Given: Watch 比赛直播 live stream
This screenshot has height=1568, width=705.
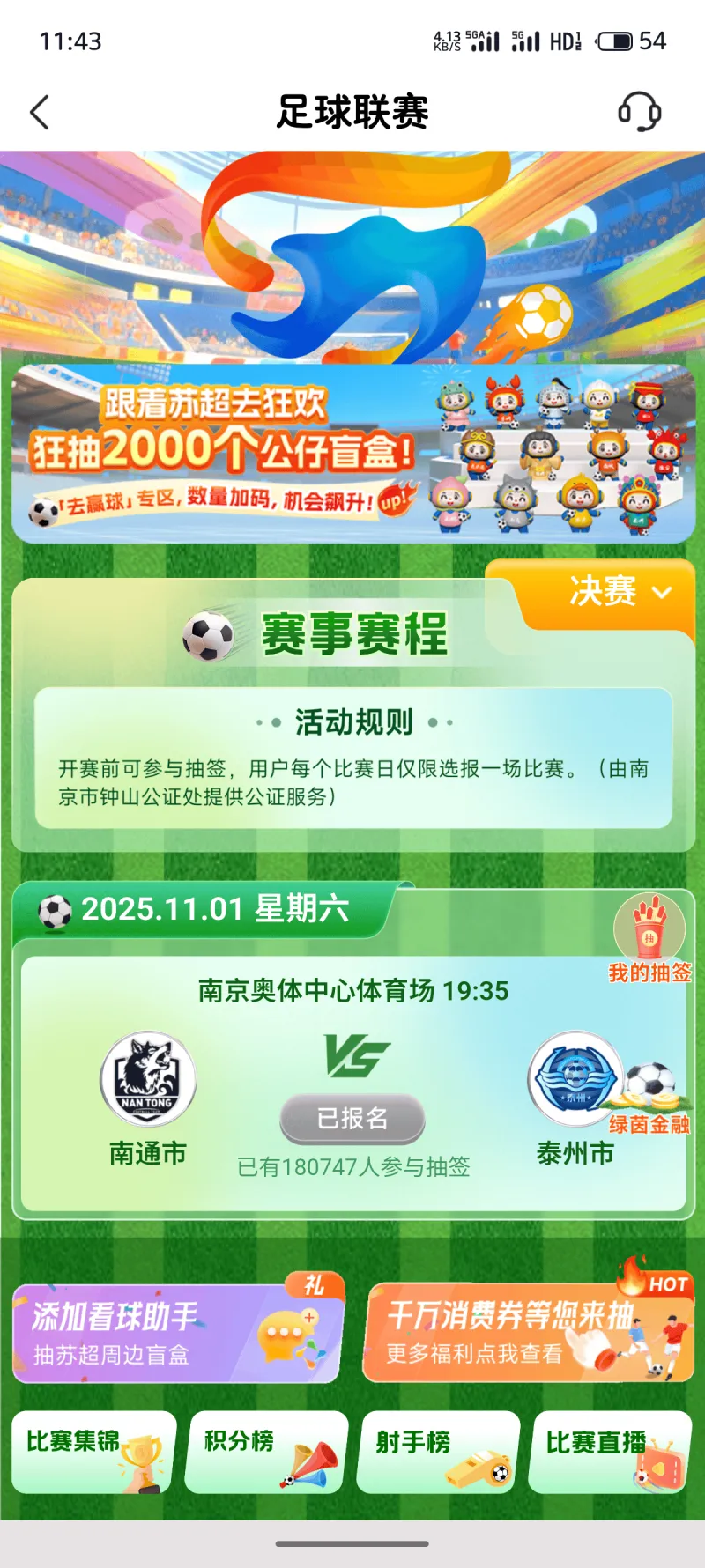Looking at the screenshot, I should pyautogui.click(x=610, y=1452).
